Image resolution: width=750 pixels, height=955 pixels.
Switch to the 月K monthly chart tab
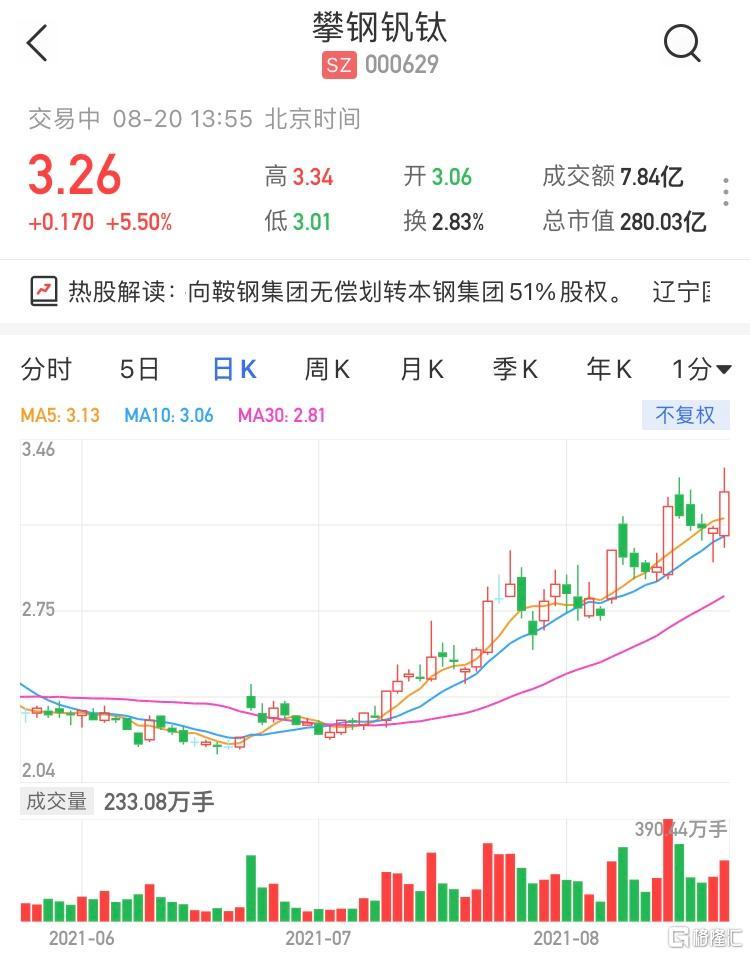pos(420,369)
